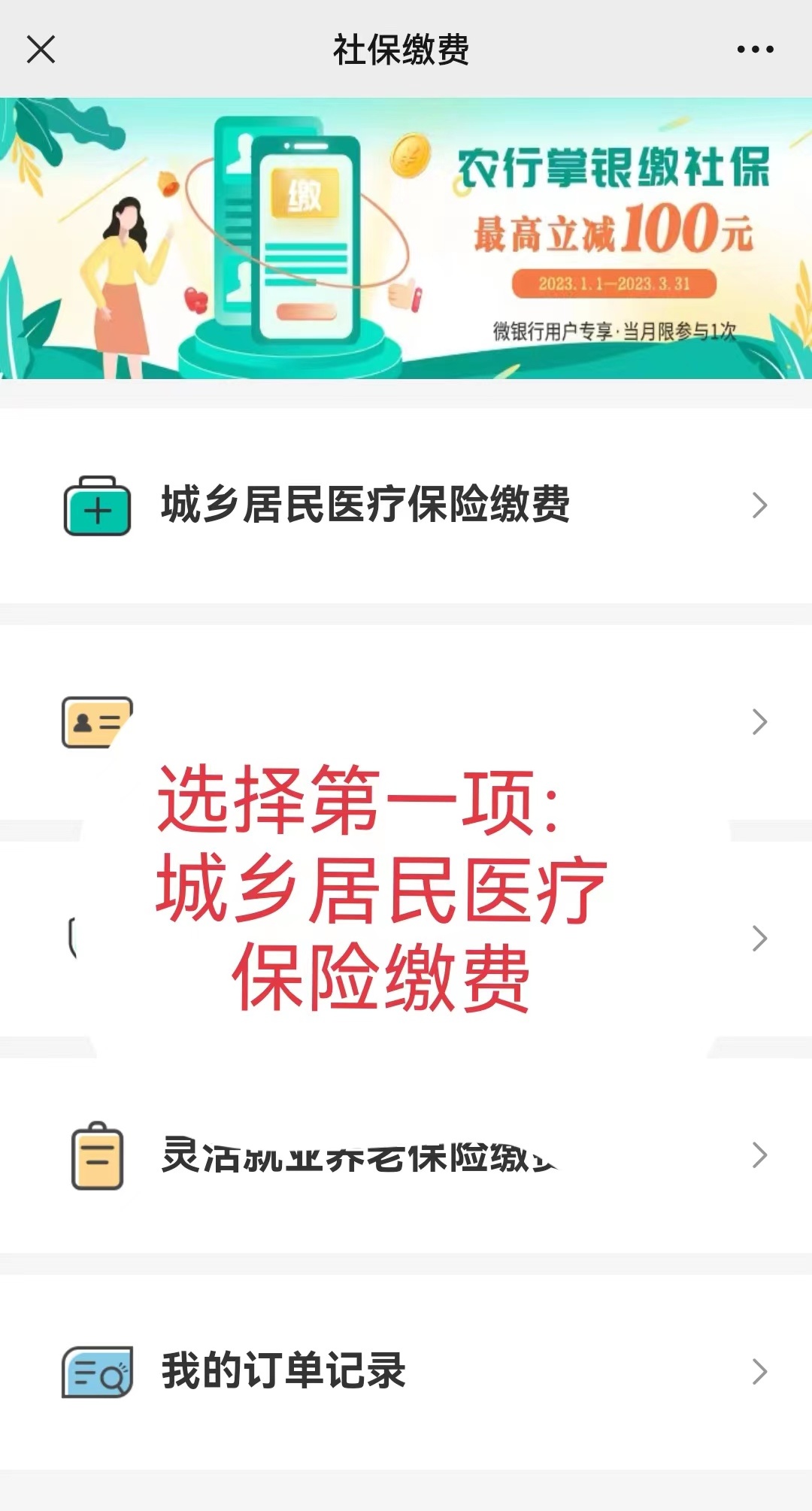Close the 社保缴费 page

pos(41,50)
